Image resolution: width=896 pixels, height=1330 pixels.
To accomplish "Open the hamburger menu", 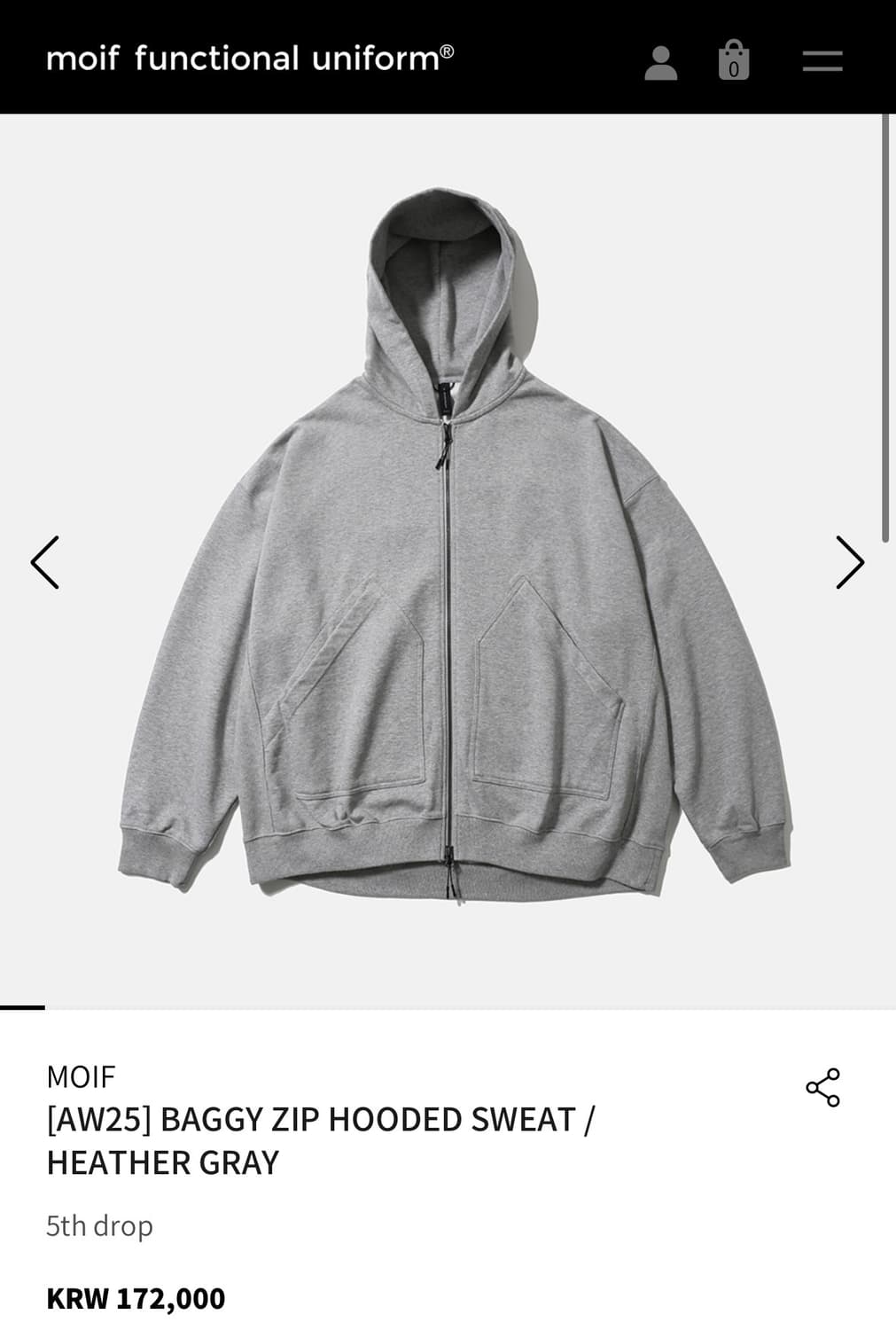I will 822,61.
